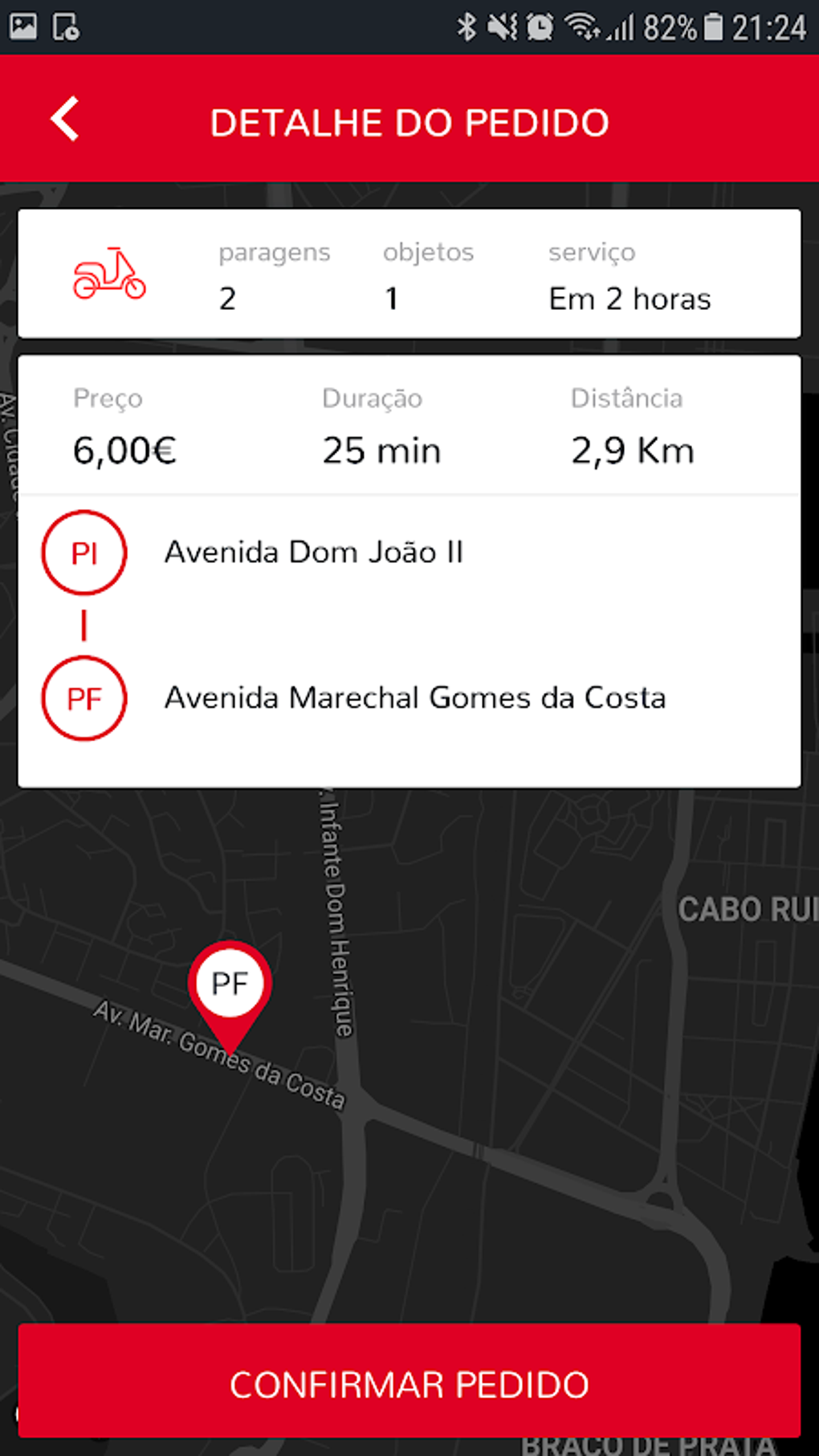Tap the Bluetooth icon in status bar
Image resolution: width=819 pixels, height=1456 pixels.
[x=464, y=27]
